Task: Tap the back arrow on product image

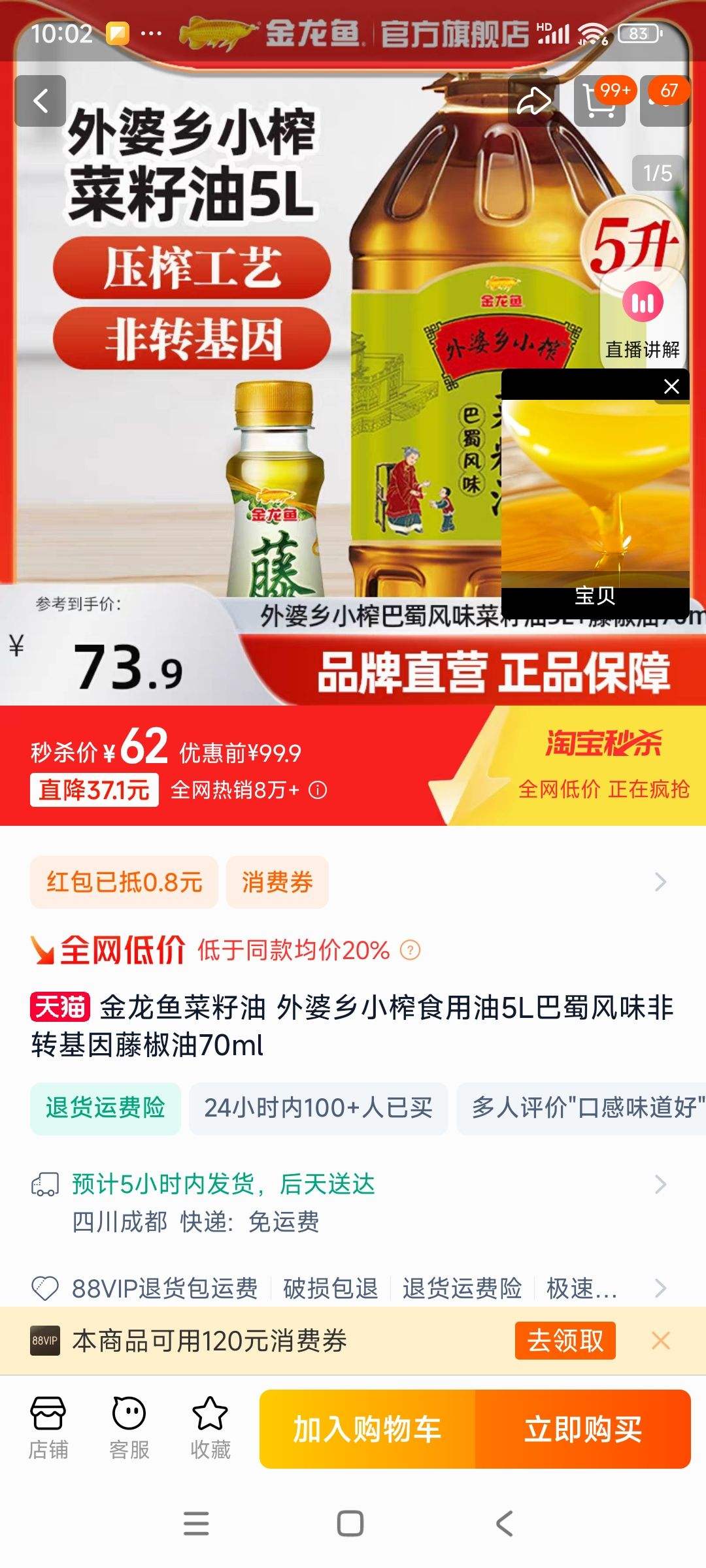Action: (x=41, y=99)
